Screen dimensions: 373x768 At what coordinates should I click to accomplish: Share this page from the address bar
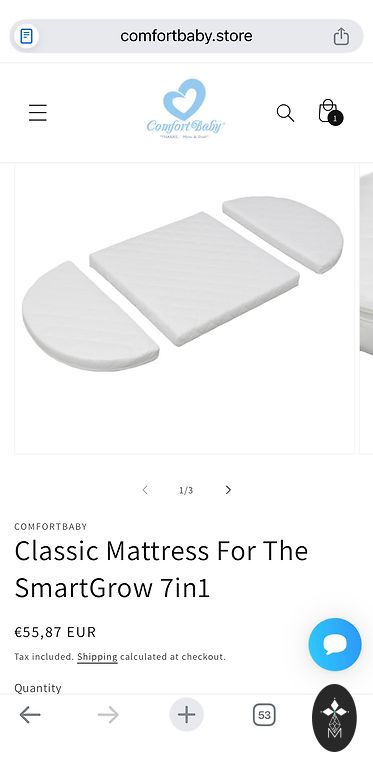point(341,36)
